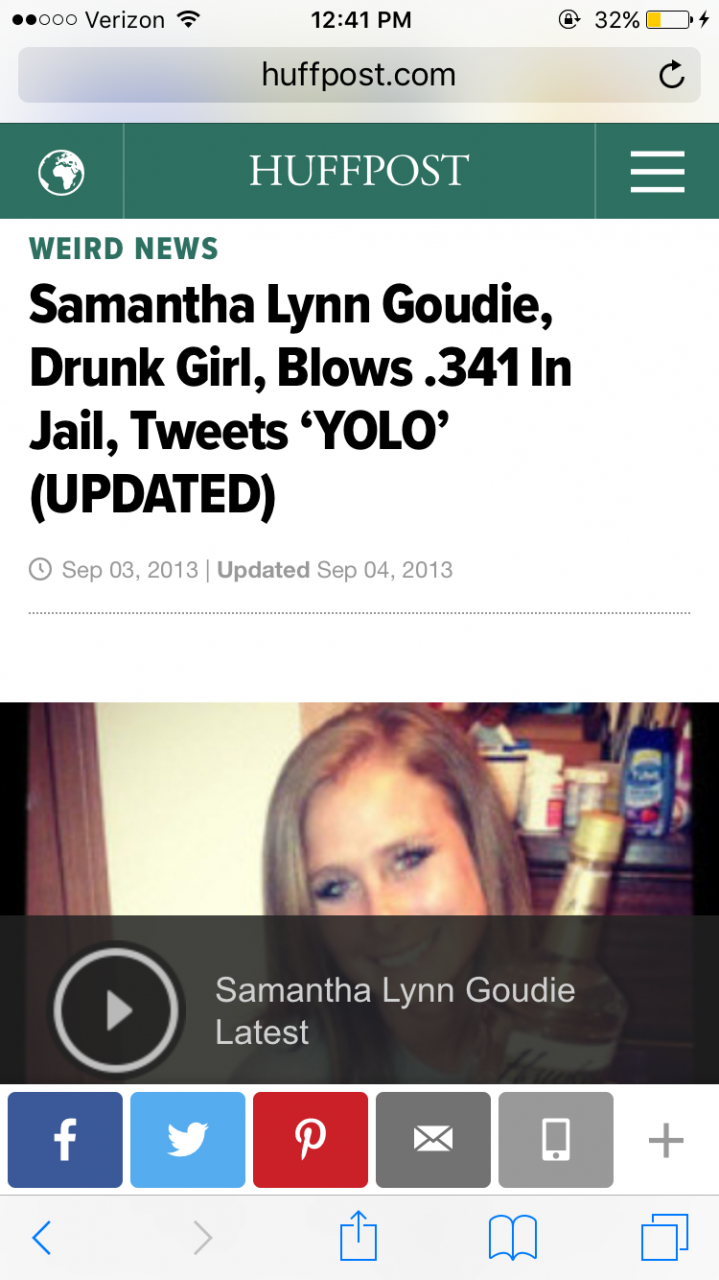719x1280 pixels.
Task: Pin article on Pinterest
Action: click(x=310, y=1140)
